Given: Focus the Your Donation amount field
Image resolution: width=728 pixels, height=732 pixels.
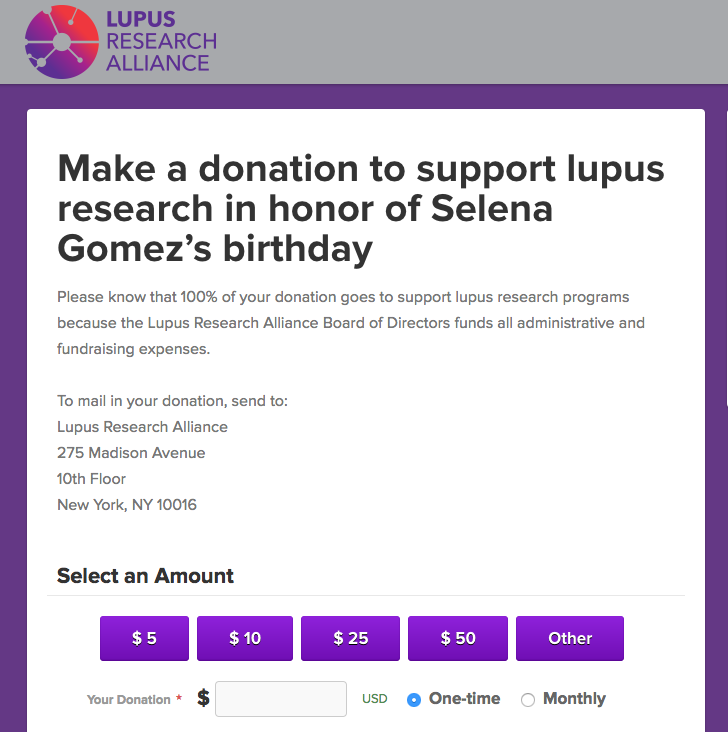Looking at the screenshot, I should (x=281, y=699).
